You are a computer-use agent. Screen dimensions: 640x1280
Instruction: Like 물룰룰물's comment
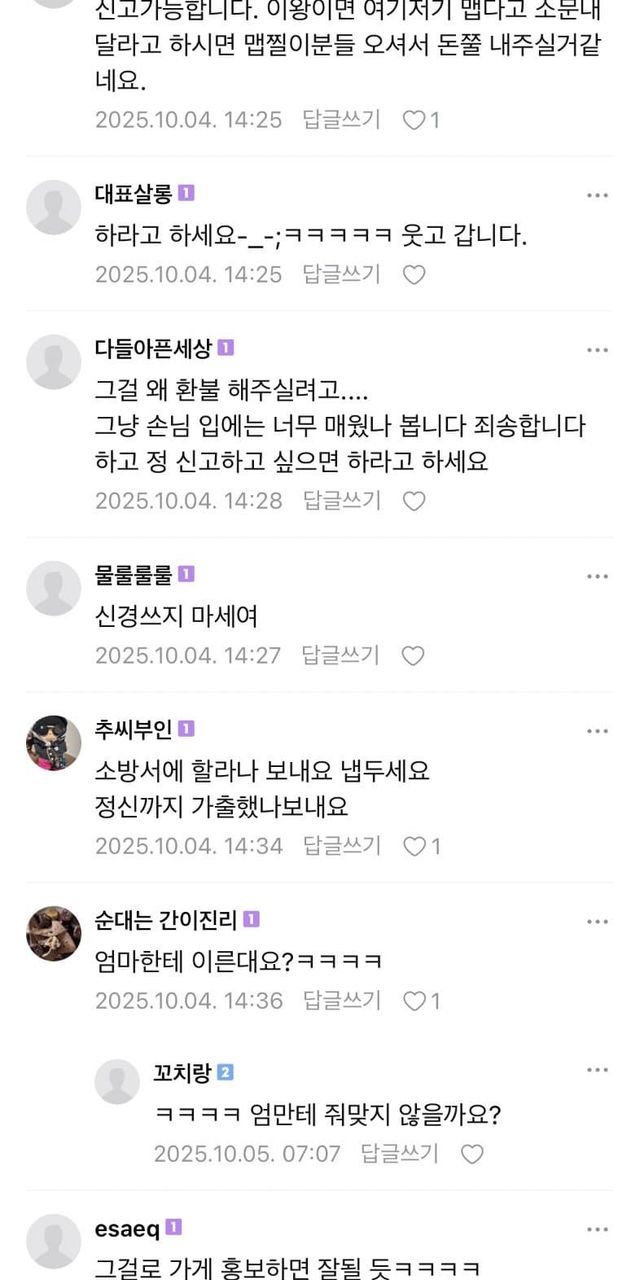coord(413,656)
